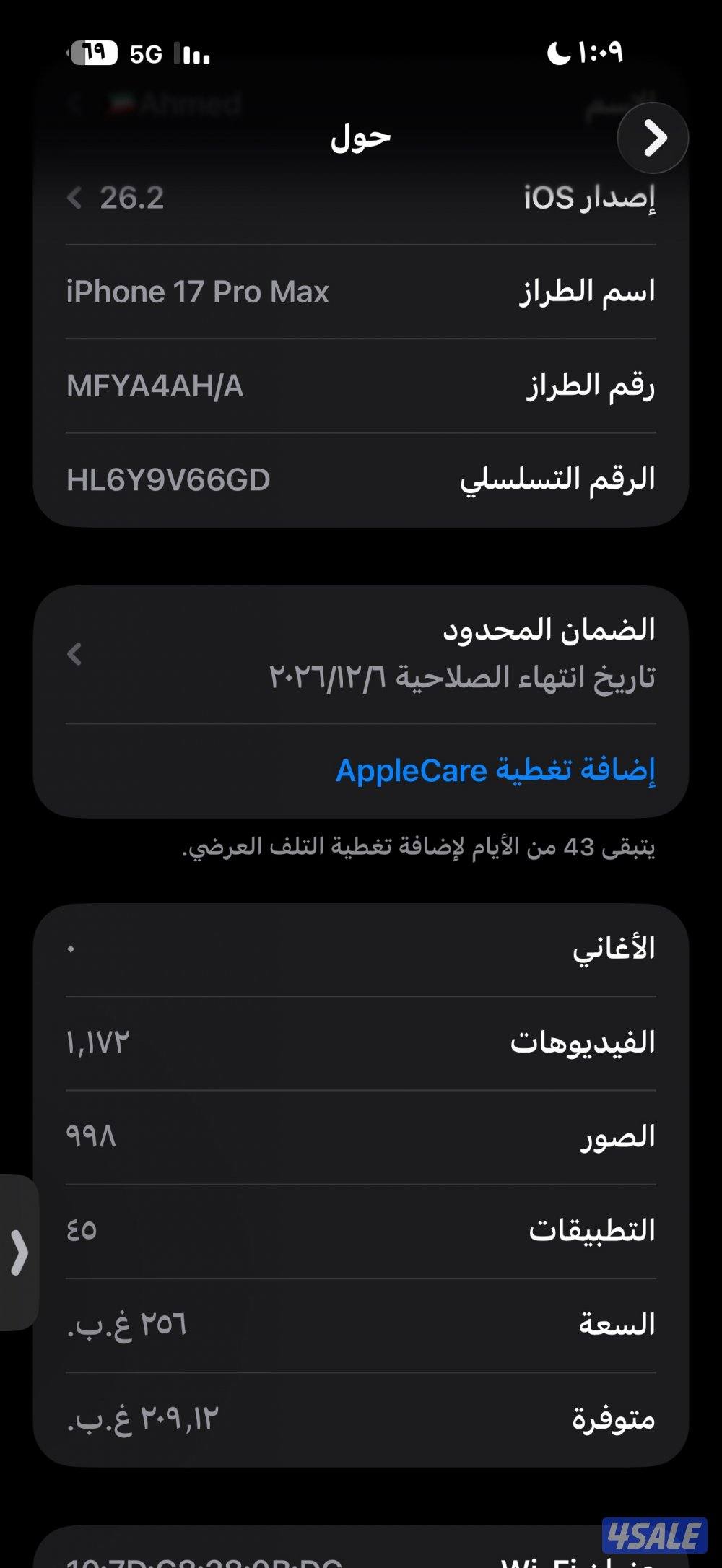
Task: Expand the iOS version 26.2 row
Action: coord(361,199)
